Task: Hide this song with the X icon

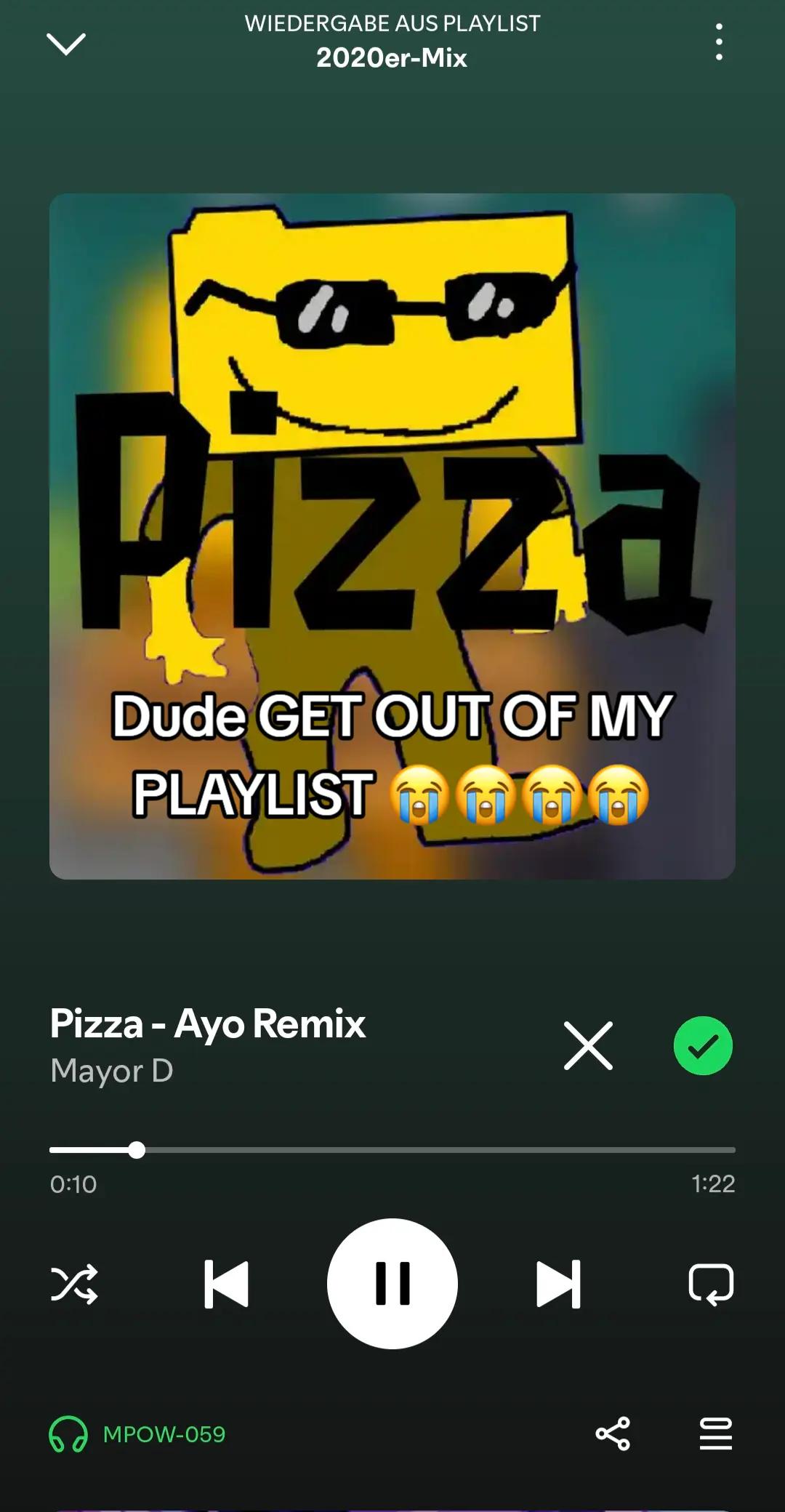Action: click(588, 1045)
